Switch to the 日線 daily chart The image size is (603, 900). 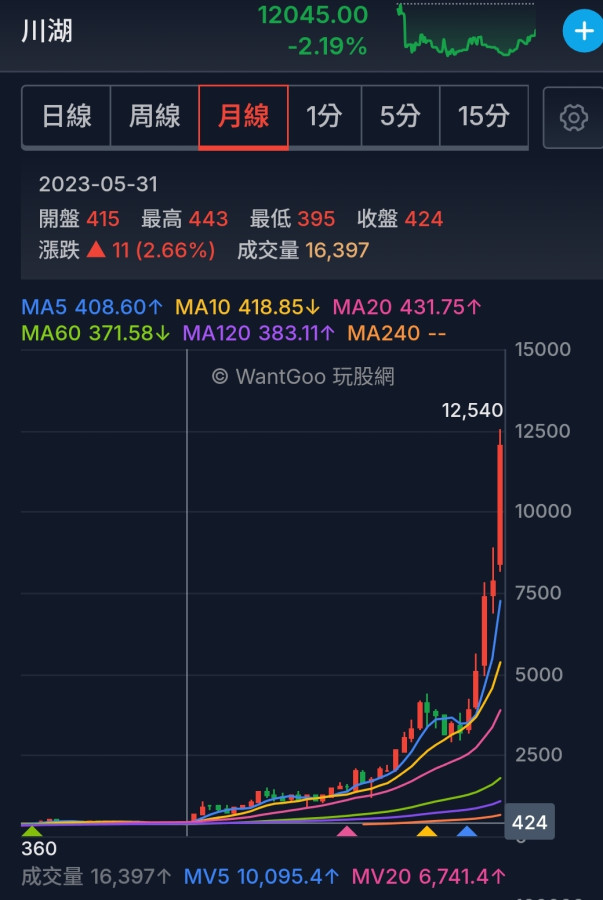tap(66, 116)
